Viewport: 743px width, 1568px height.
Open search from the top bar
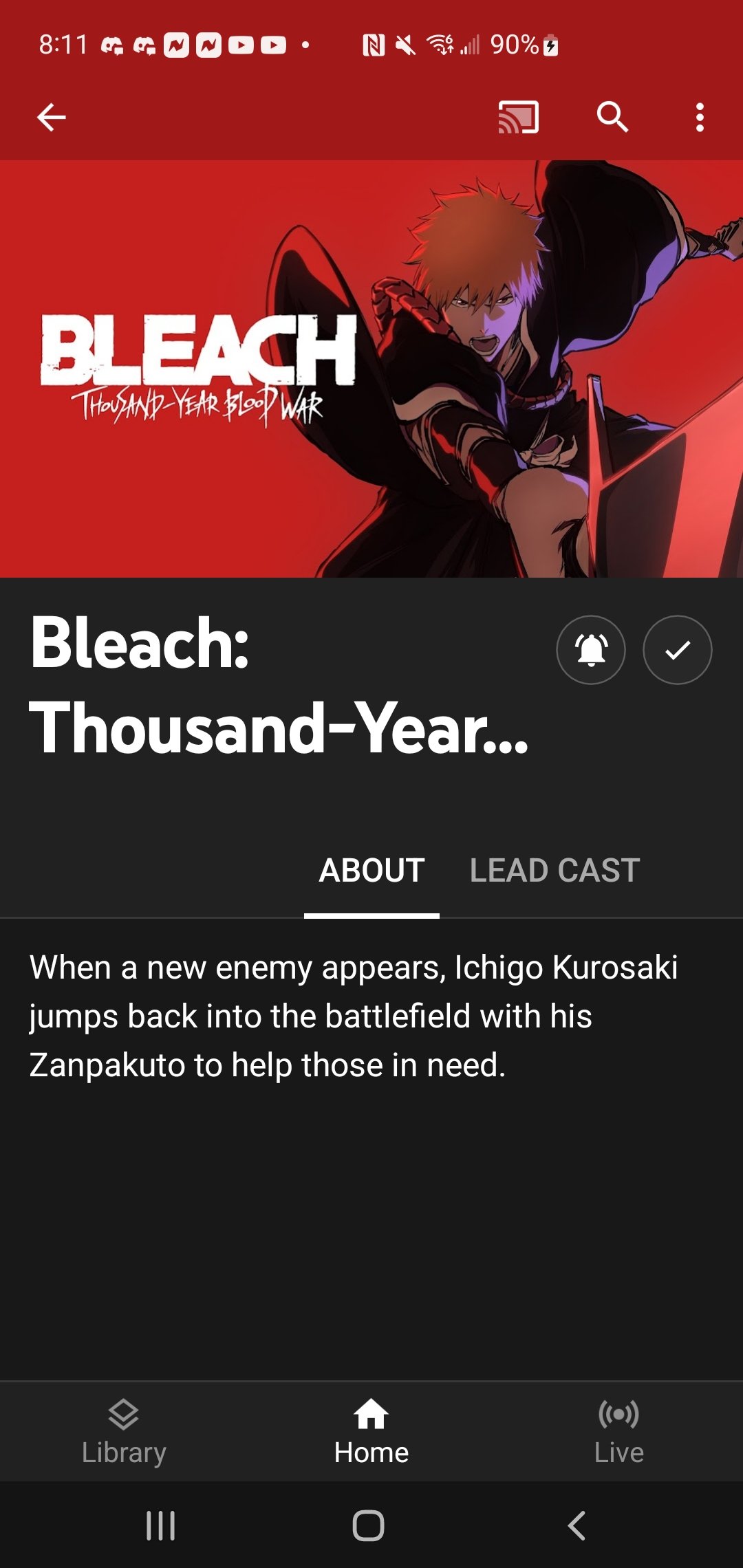[612, 117]
